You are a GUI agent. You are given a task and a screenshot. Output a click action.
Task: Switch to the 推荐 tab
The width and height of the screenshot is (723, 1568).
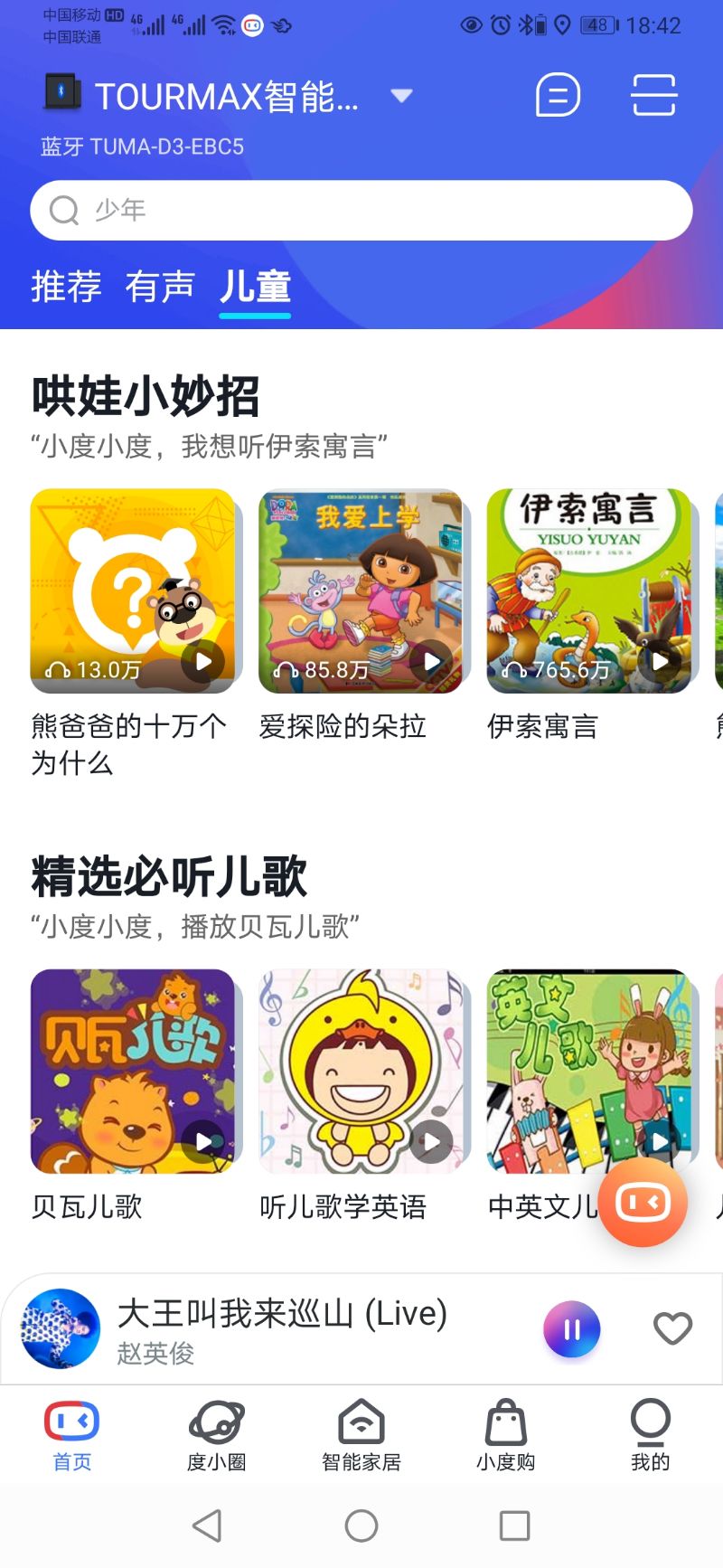66,287
